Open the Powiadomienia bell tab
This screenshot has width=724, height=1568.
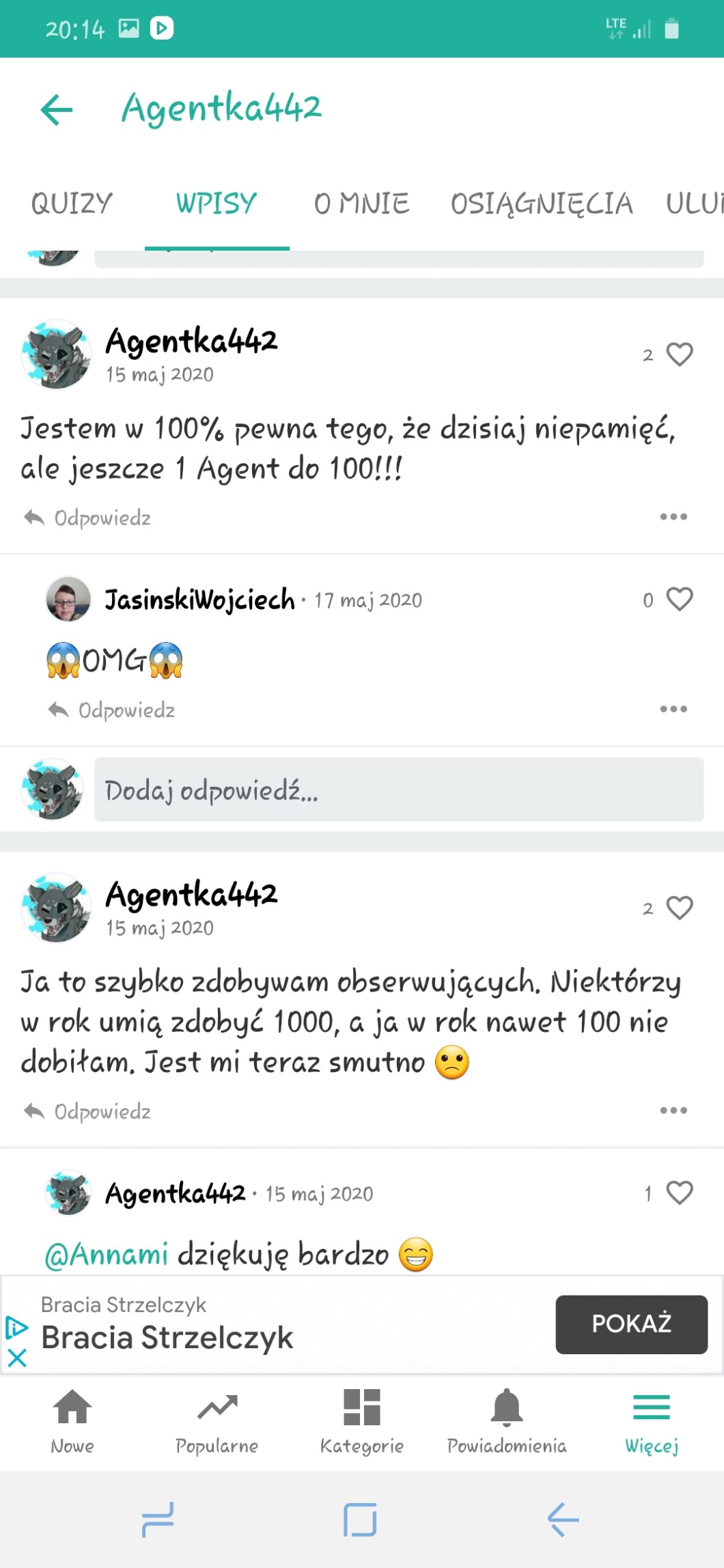(506, 1422)
